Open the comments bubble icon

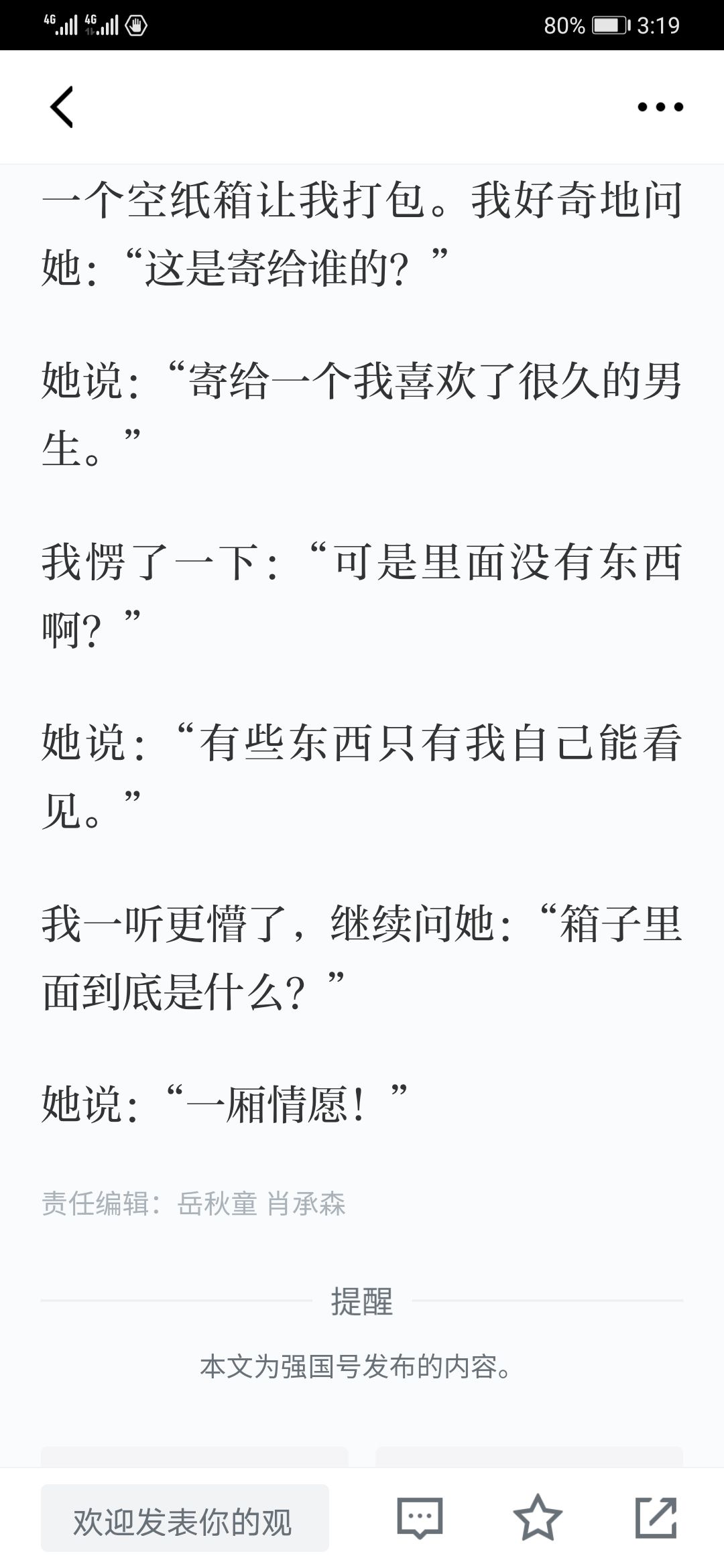[420, 1518]
